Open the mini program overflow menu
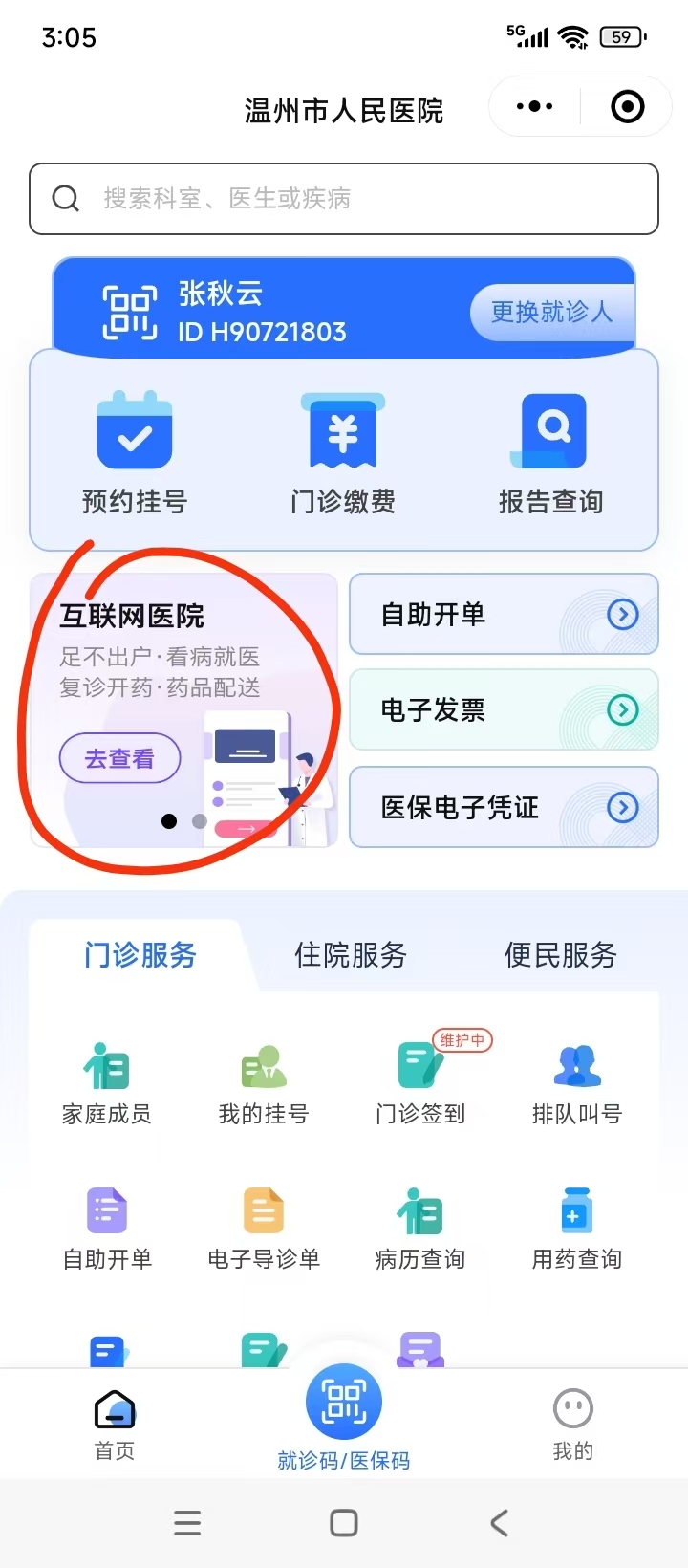This screenshot has height=1568, width=688. coord(534,106)
